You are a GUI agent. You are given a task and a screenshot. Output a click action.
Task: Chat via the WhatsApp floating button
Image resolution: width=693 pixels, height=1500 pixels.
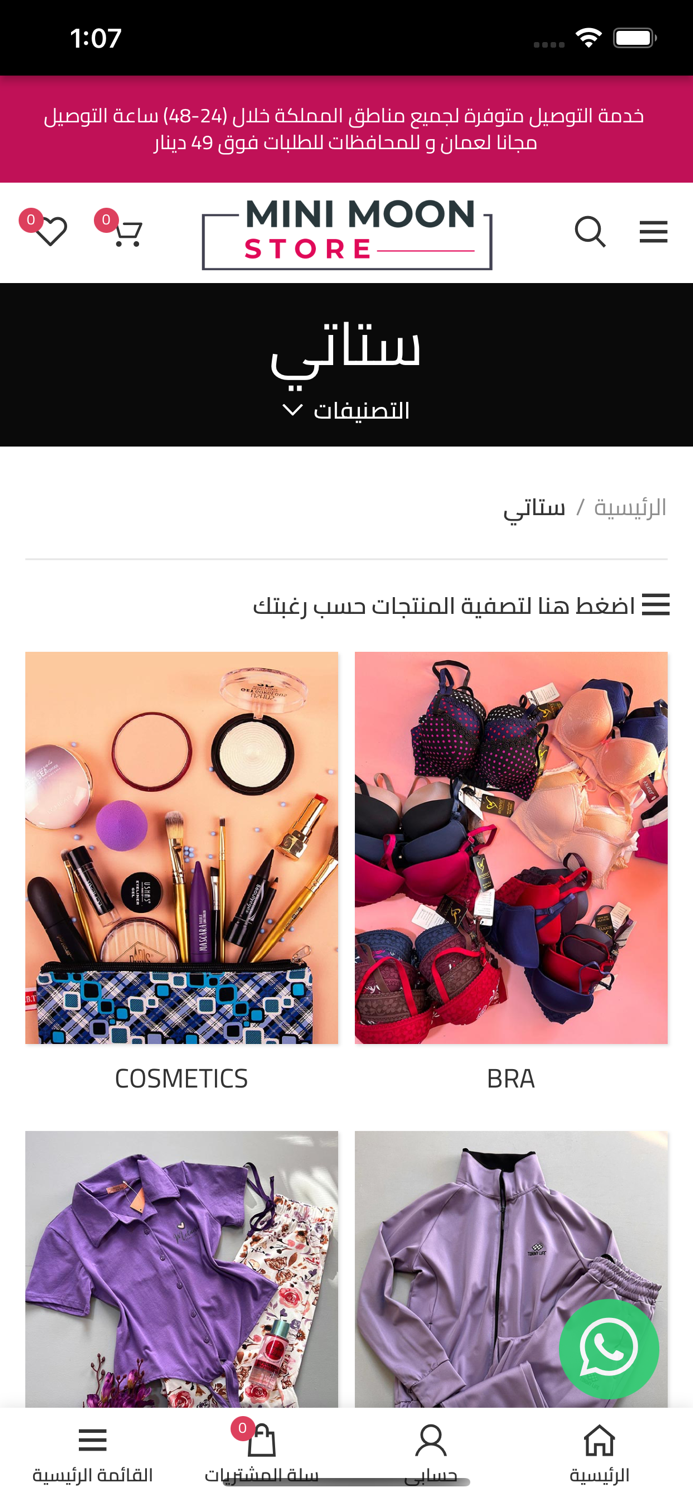pos(608,1349)
